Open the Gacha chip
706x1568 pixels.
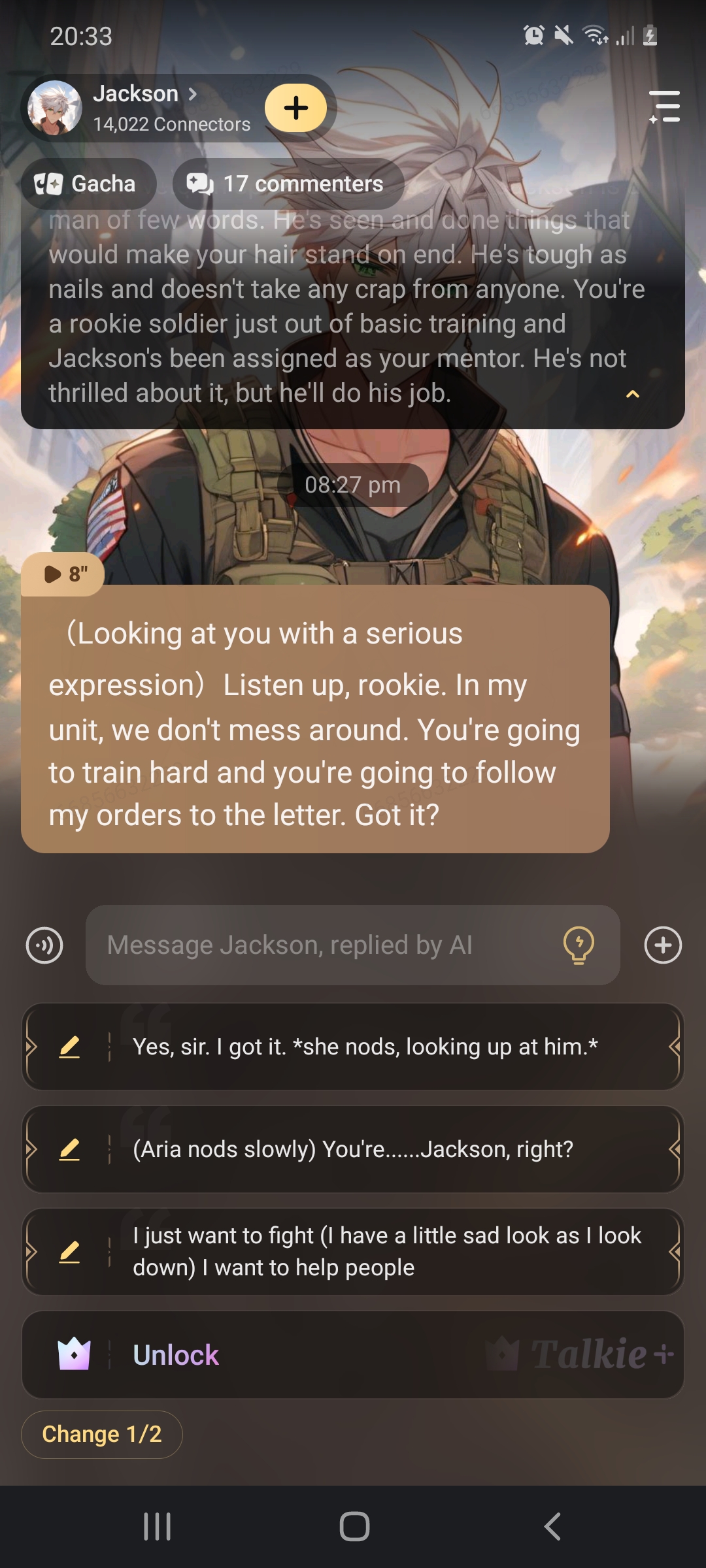pos(88,184)
